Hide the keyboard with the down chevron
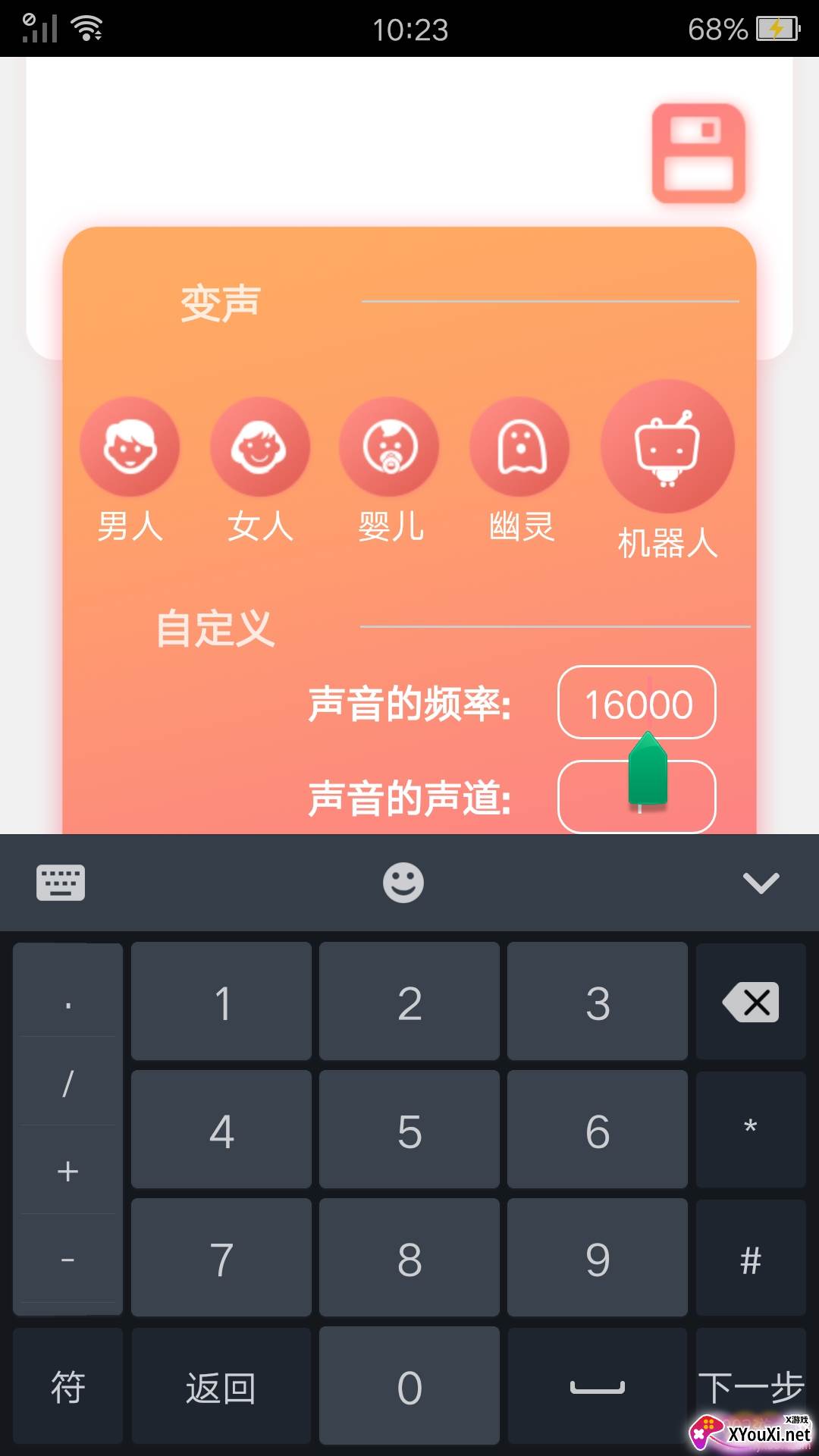This screenshot has width=819, height=1456. click(761, 883)
